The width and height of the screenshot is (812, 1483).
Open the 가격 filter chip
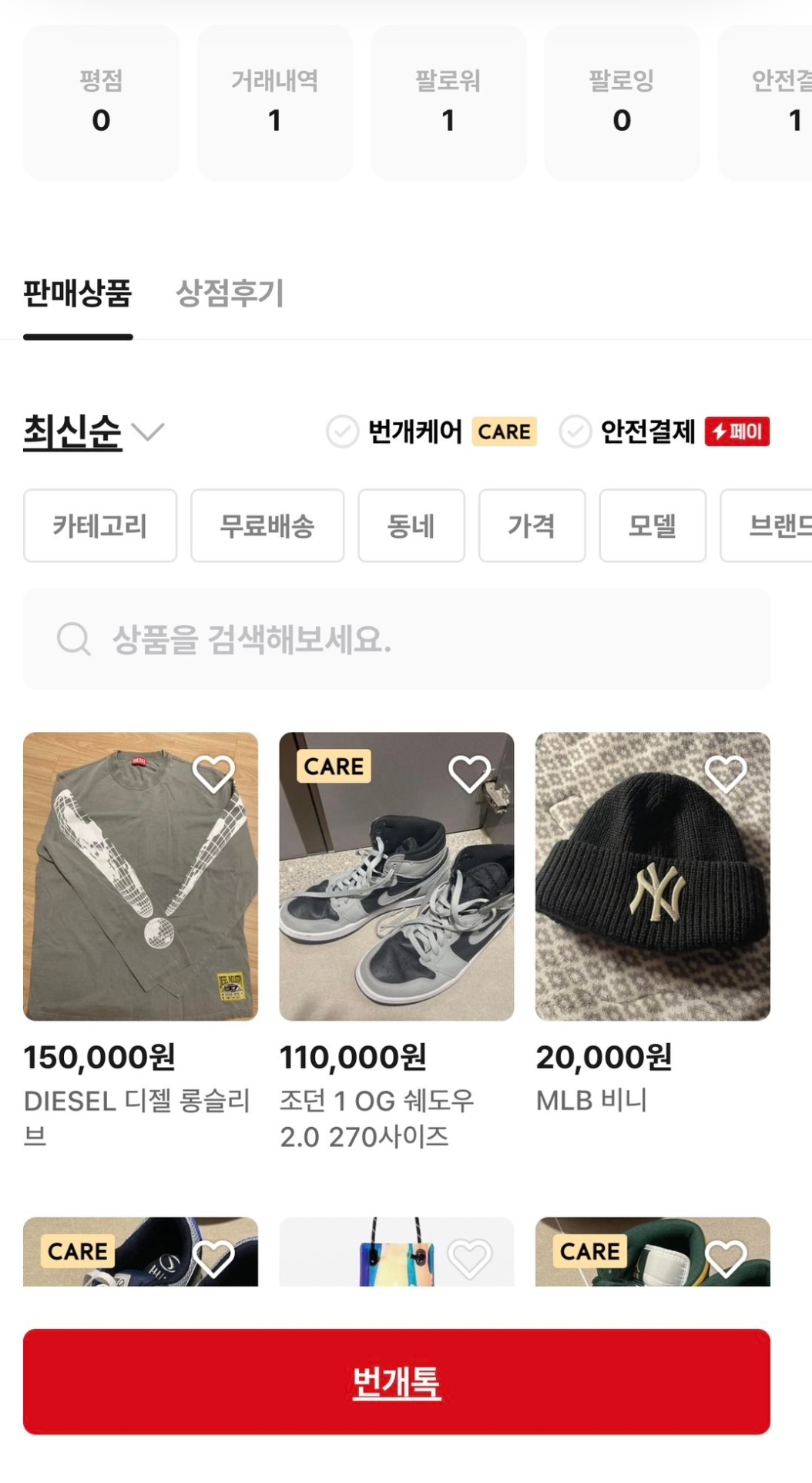(x=532, y=525)
